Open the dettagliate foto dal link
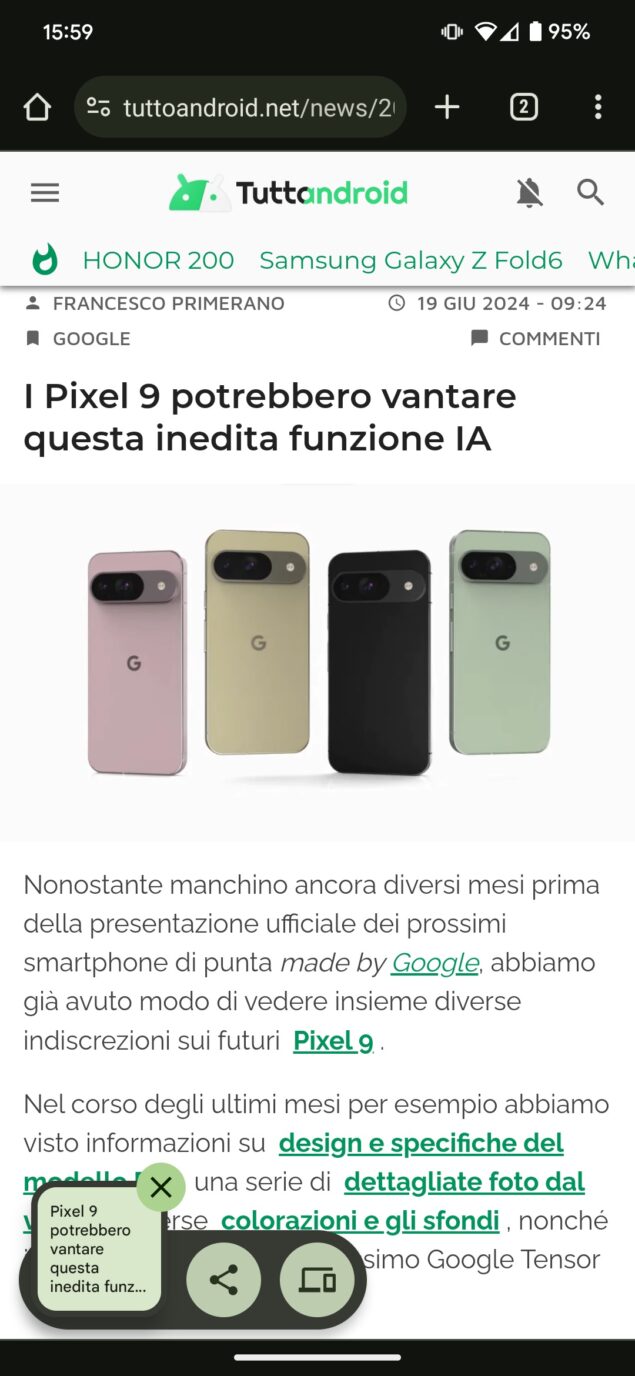635x1376 pixels. pos(465,1182)
